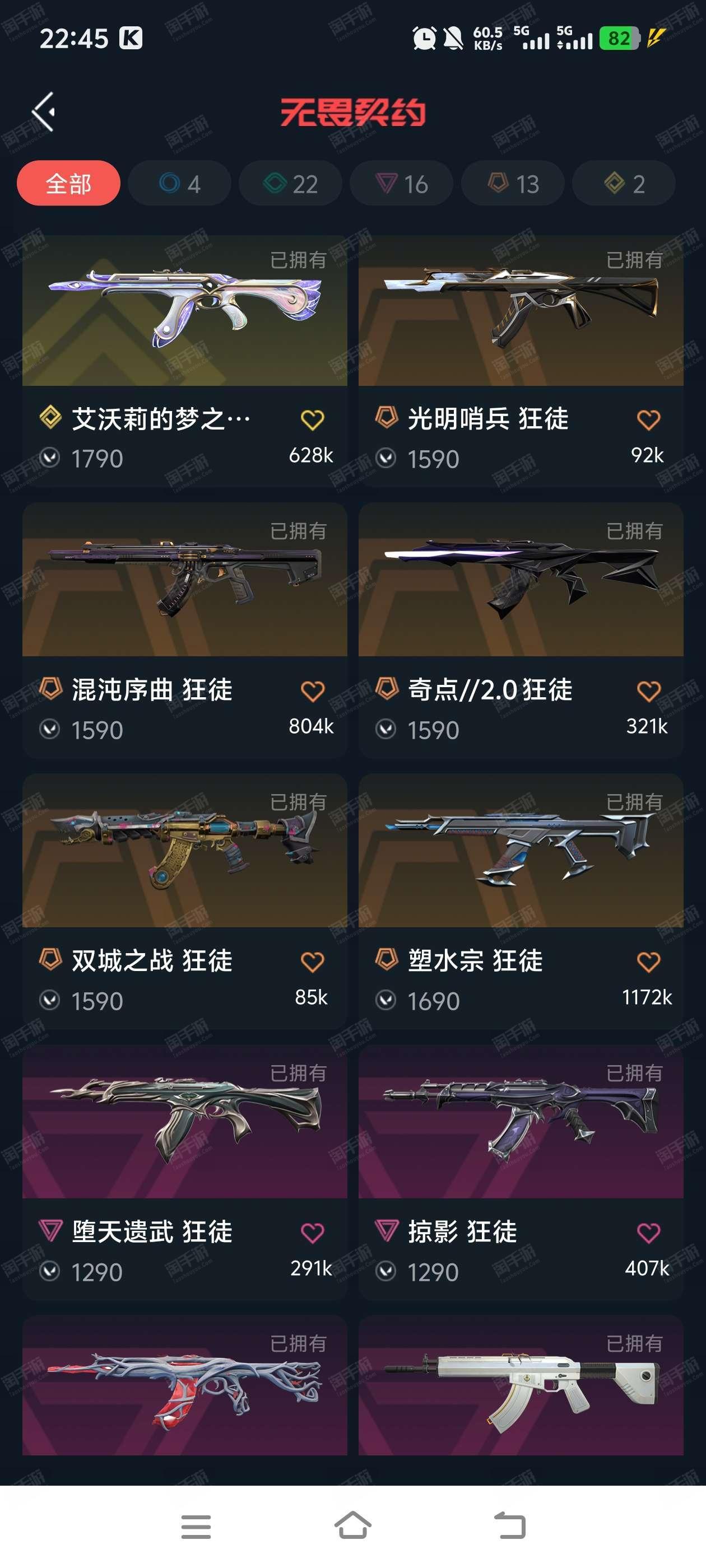This screenshot has width=706, height=1568.
Task: Open the 艾沃莉的梦之… skin card
Action: (x=184, y=361)
